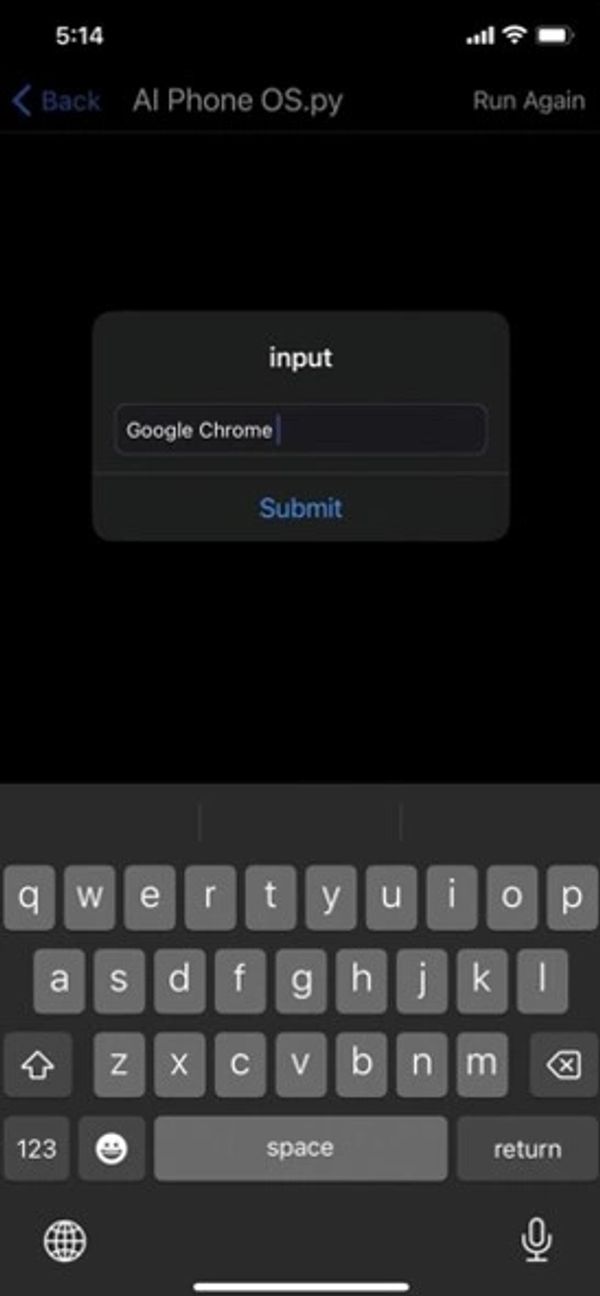
Task: Toggle the shift key
Action: (x=37, y=1066)
